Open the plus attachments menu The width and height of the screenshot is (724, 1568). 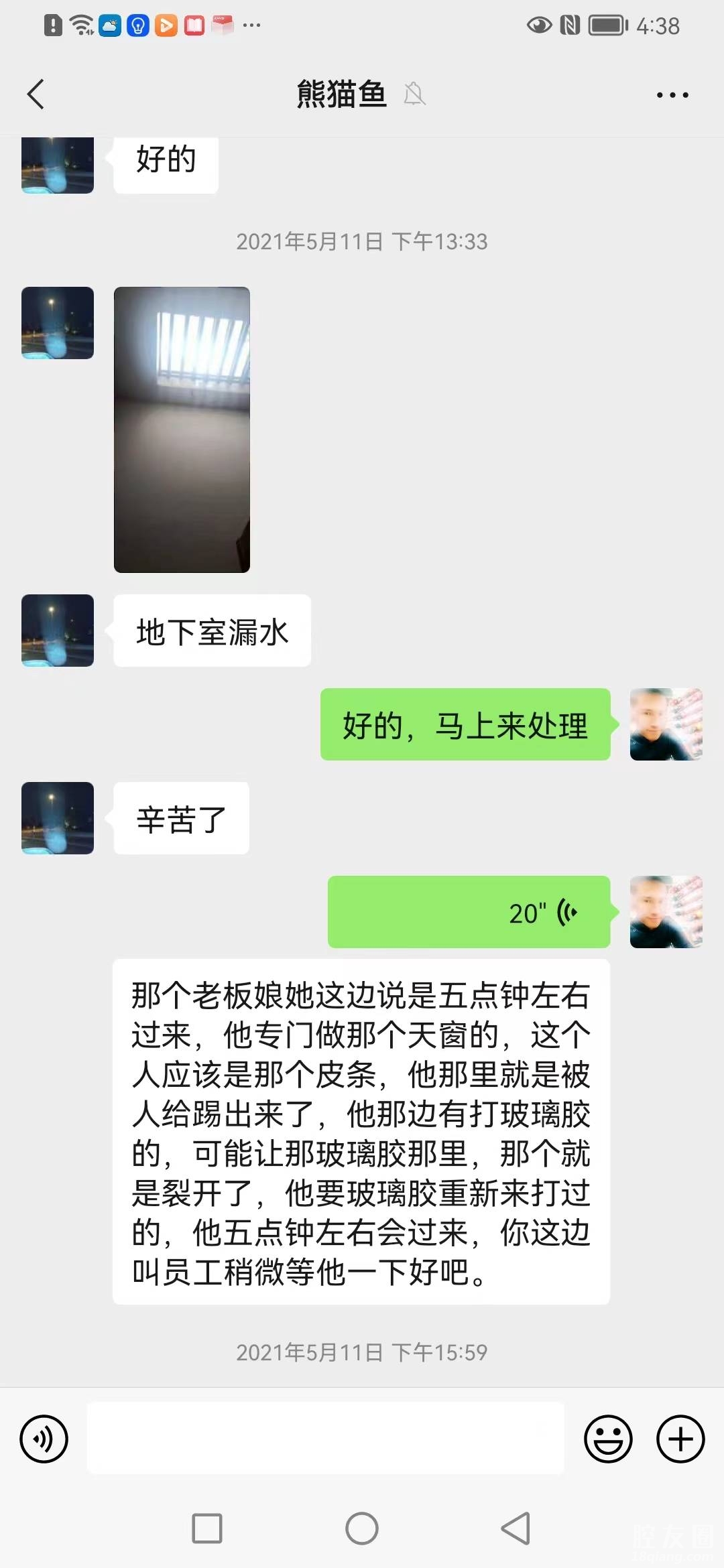coord(680,1439)
